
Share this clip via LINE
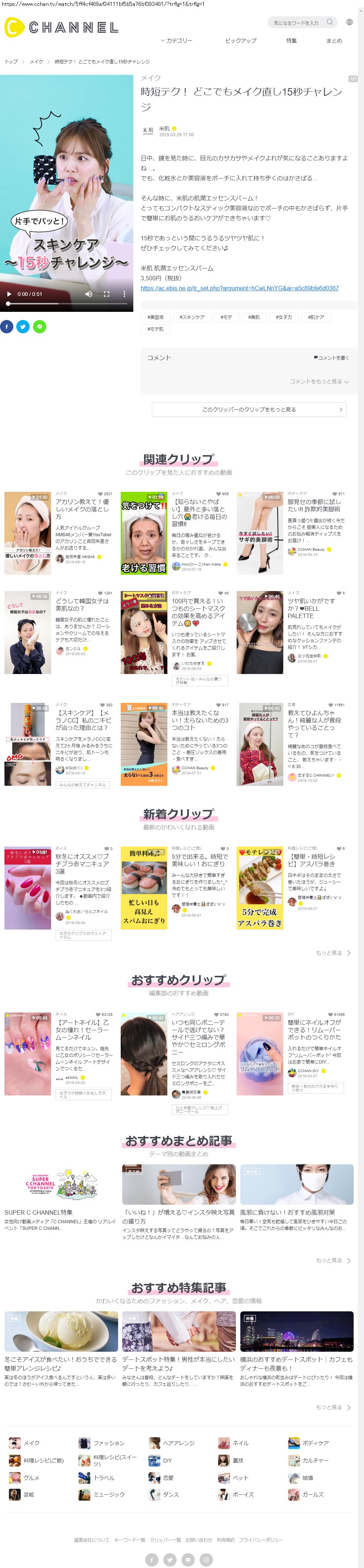[x=40, y=327]
